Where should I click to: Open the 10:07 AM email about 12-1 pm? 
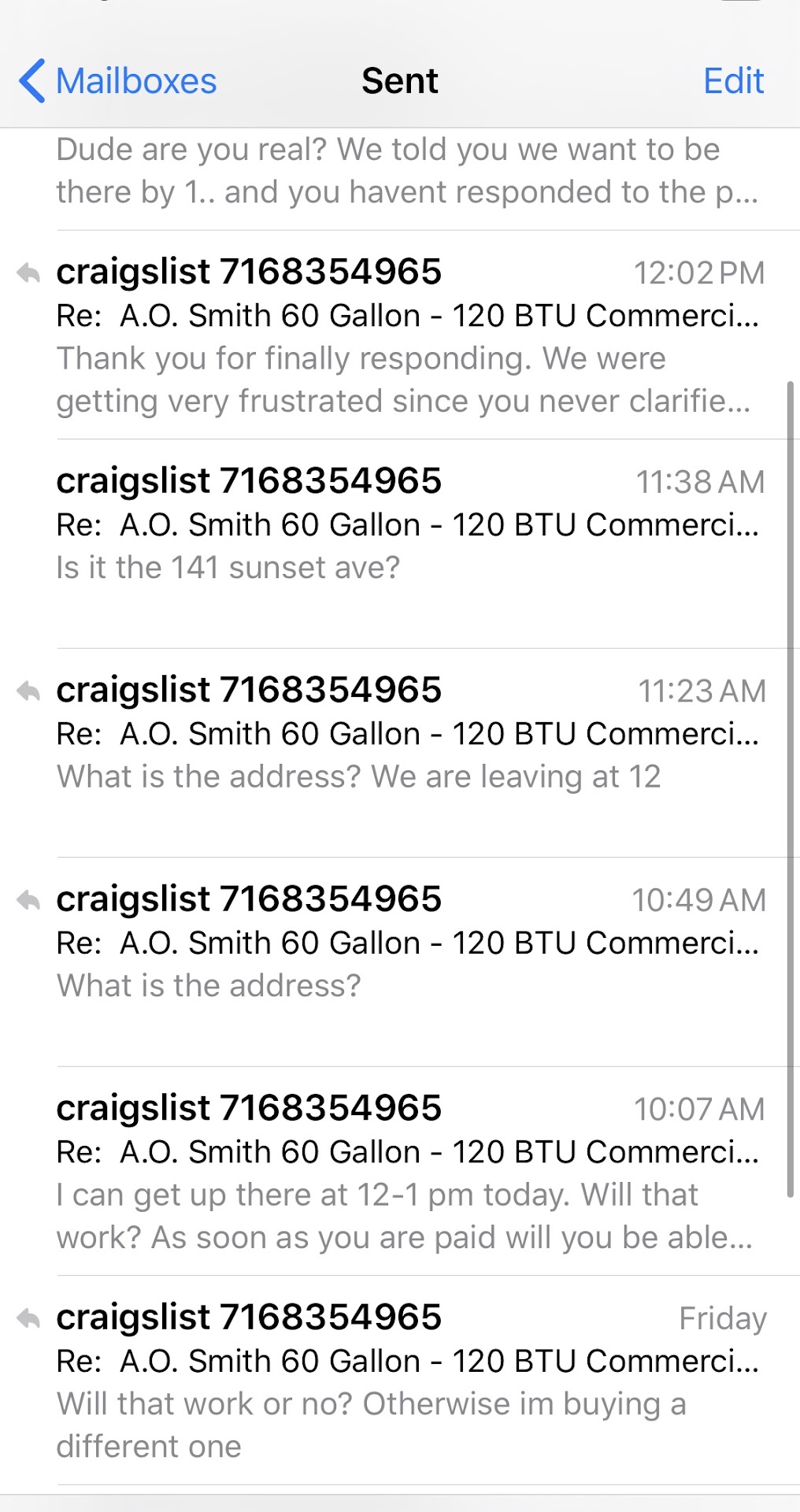coord(406,1170)
